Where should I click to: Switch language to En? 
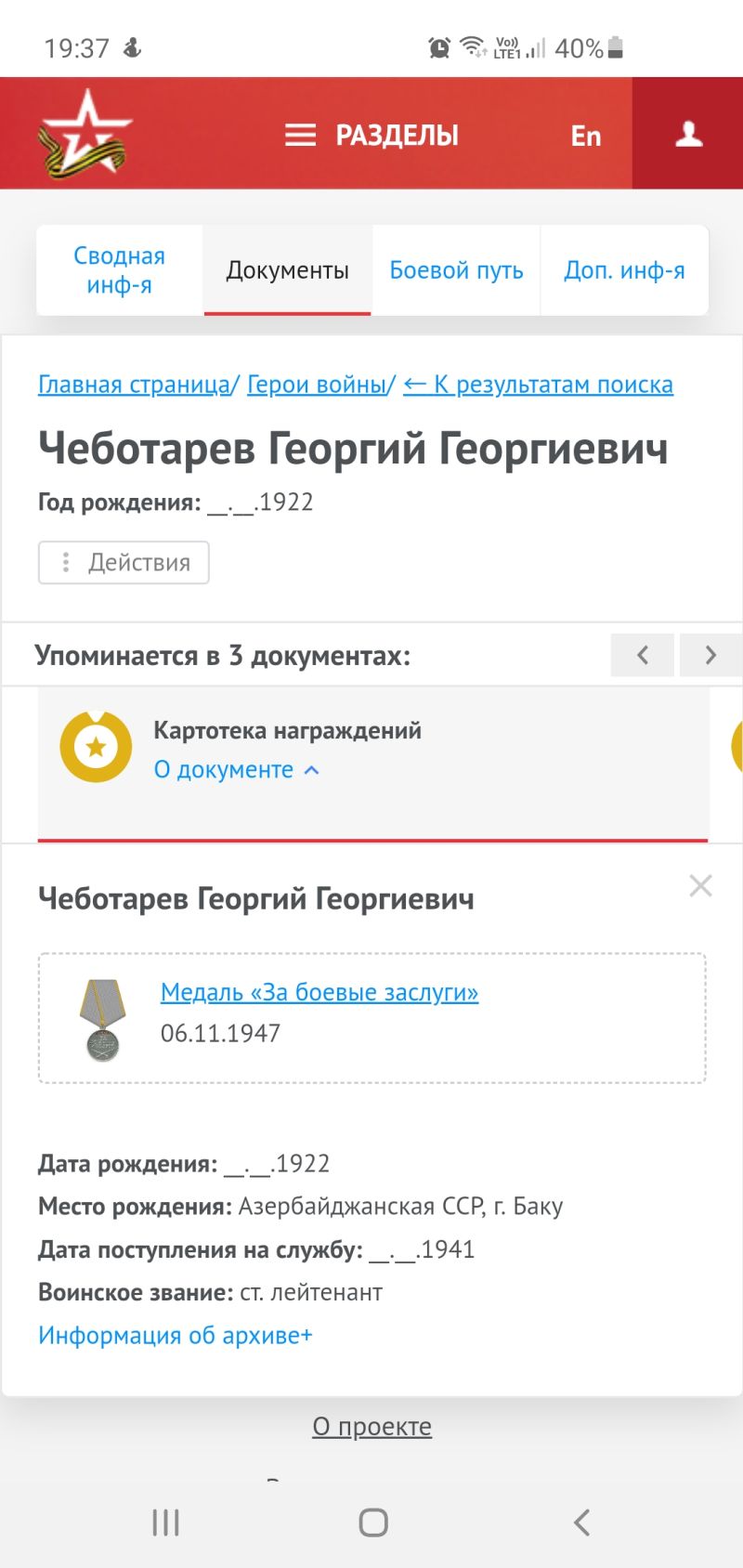pyautogui.click(x=585, y=136)
